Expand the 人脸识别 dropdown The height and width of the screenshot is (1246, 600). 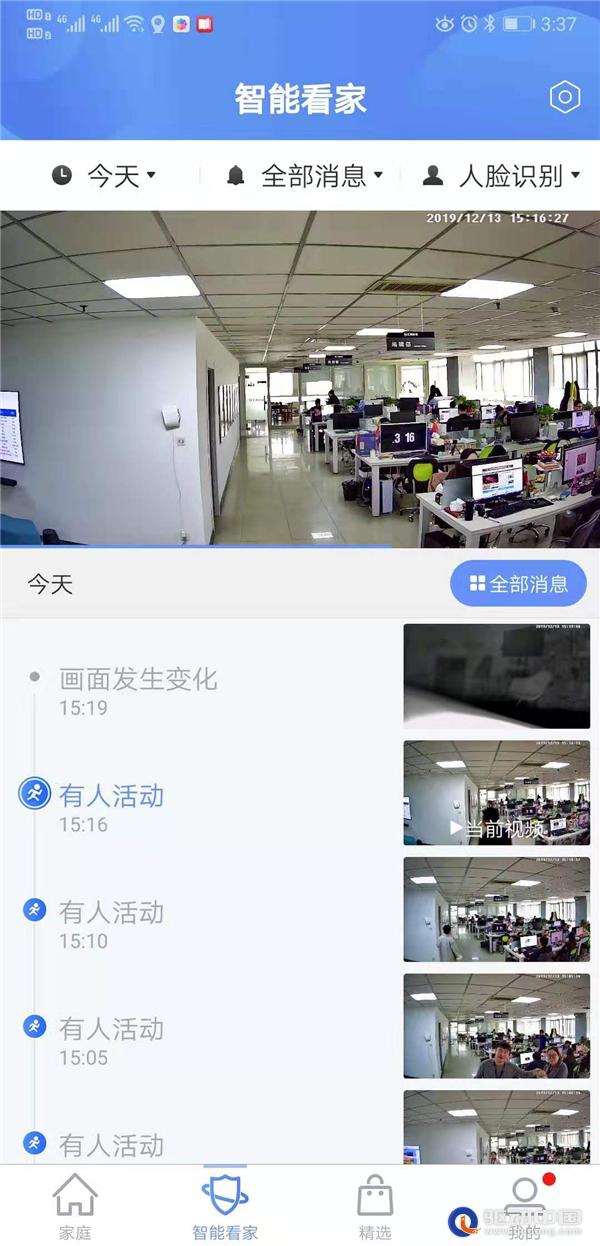pos(502,176)
